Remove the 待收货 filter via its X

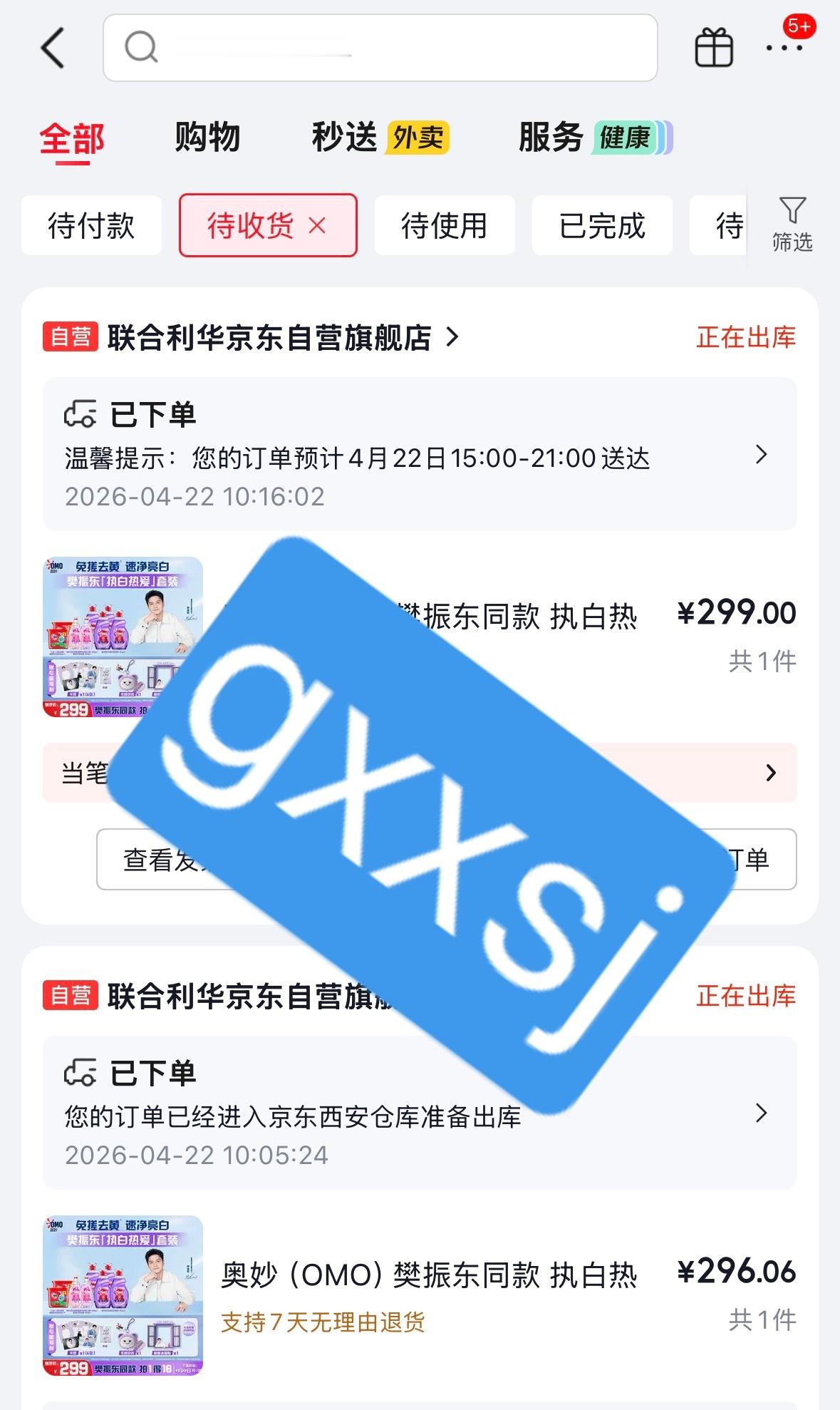tap(316, 225)
